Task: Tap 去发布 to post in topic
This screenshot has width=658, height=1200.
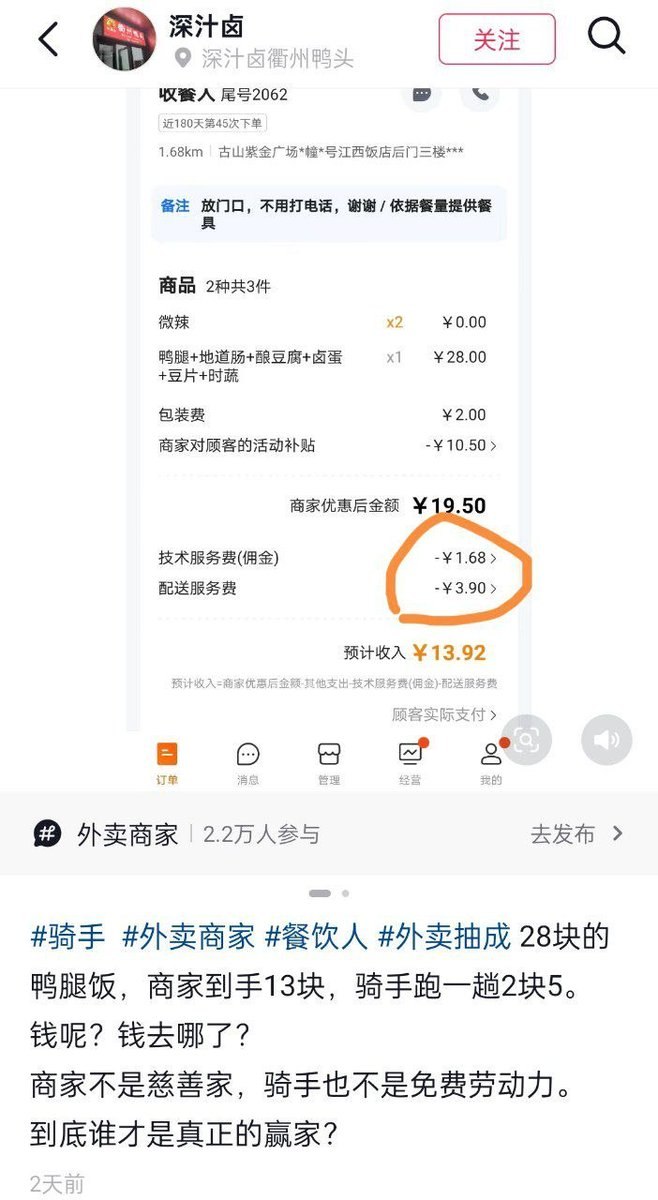Action: [x=577, y=834]
